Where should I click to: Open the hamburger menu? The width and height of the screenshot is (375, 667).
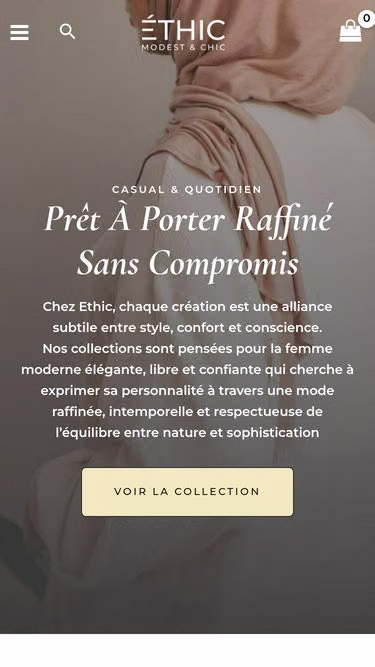20,32
